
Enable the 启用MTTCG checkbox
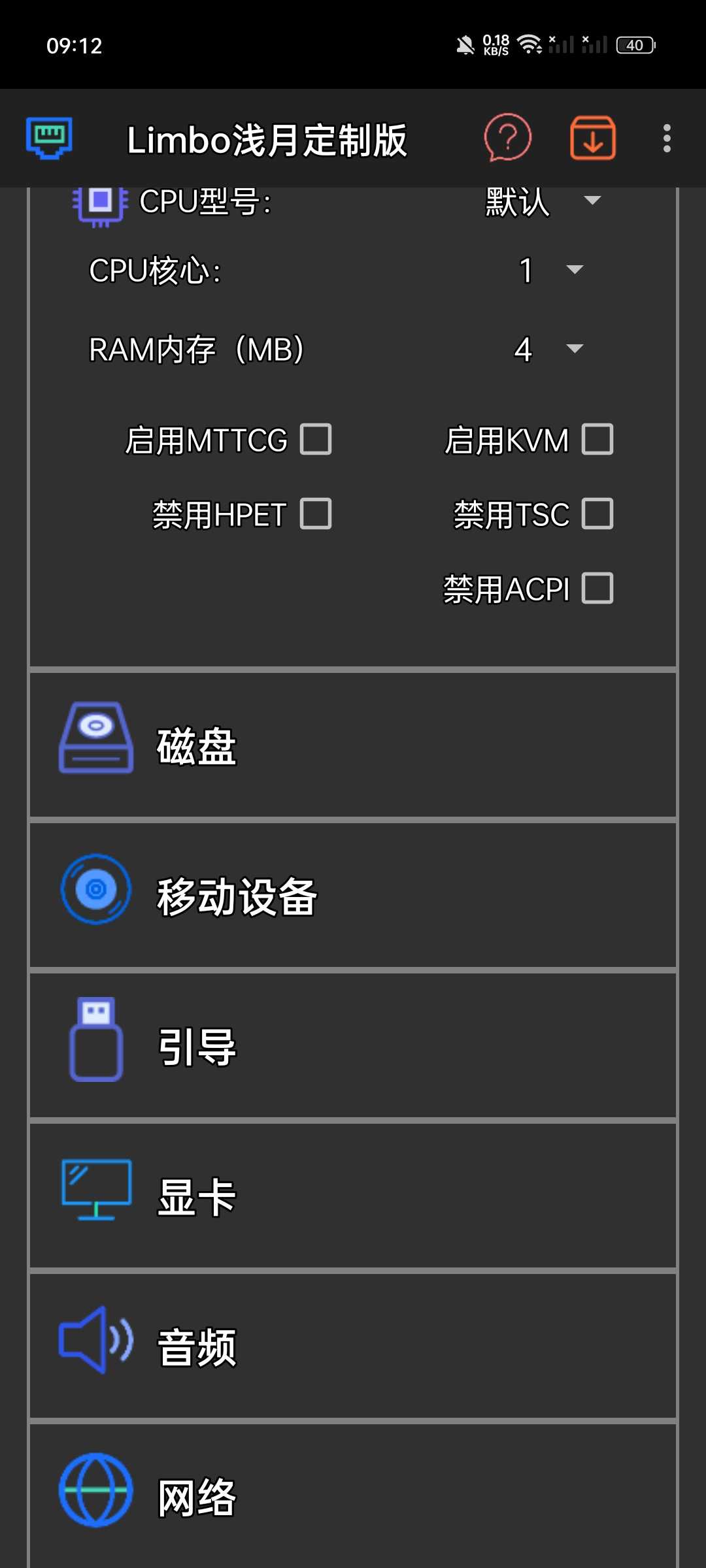pyautogui.click(x=316, y=439)
